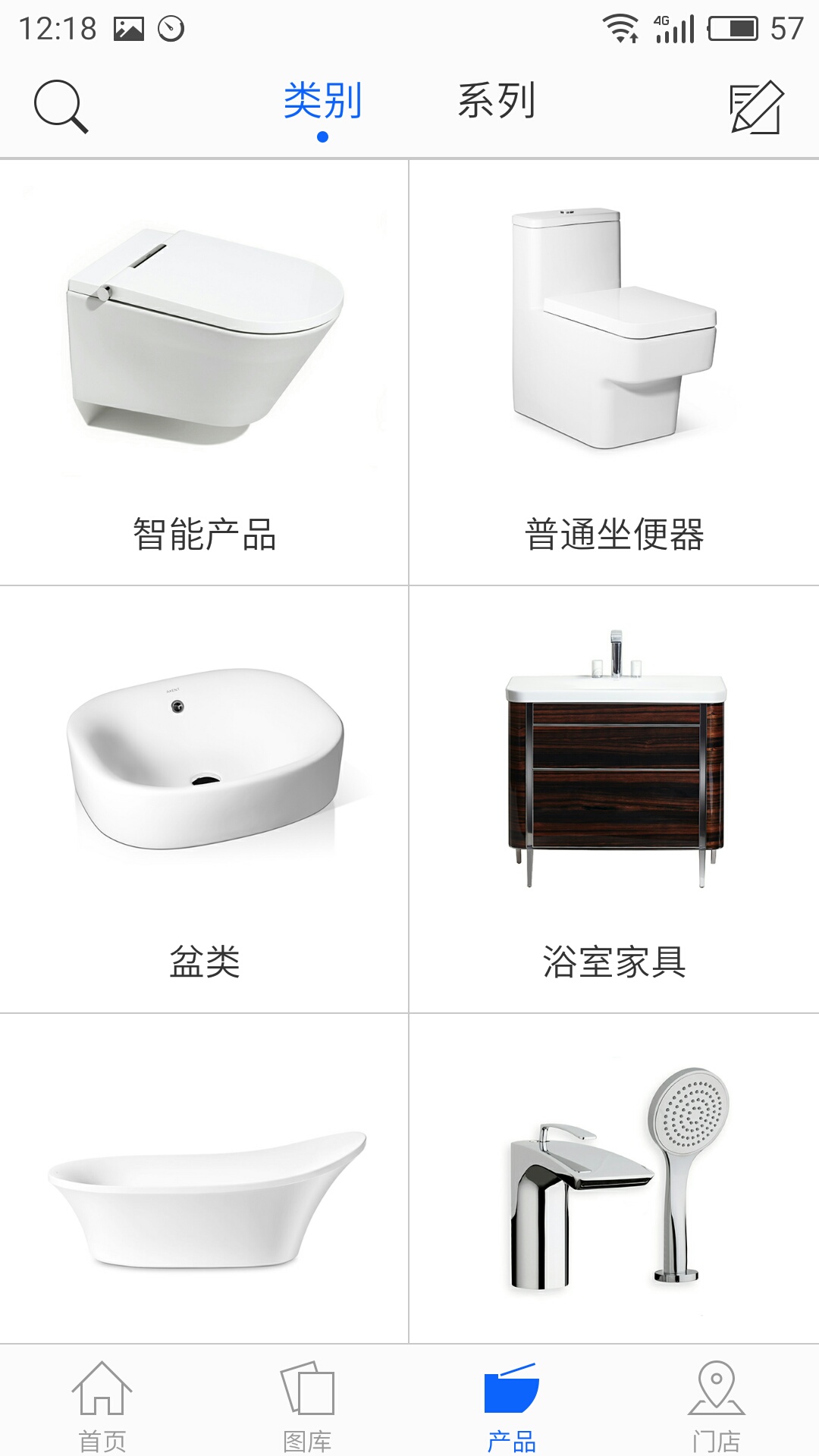Open the bathtub category tile
The image size is (819, 1456).
tap(204, 1179)
